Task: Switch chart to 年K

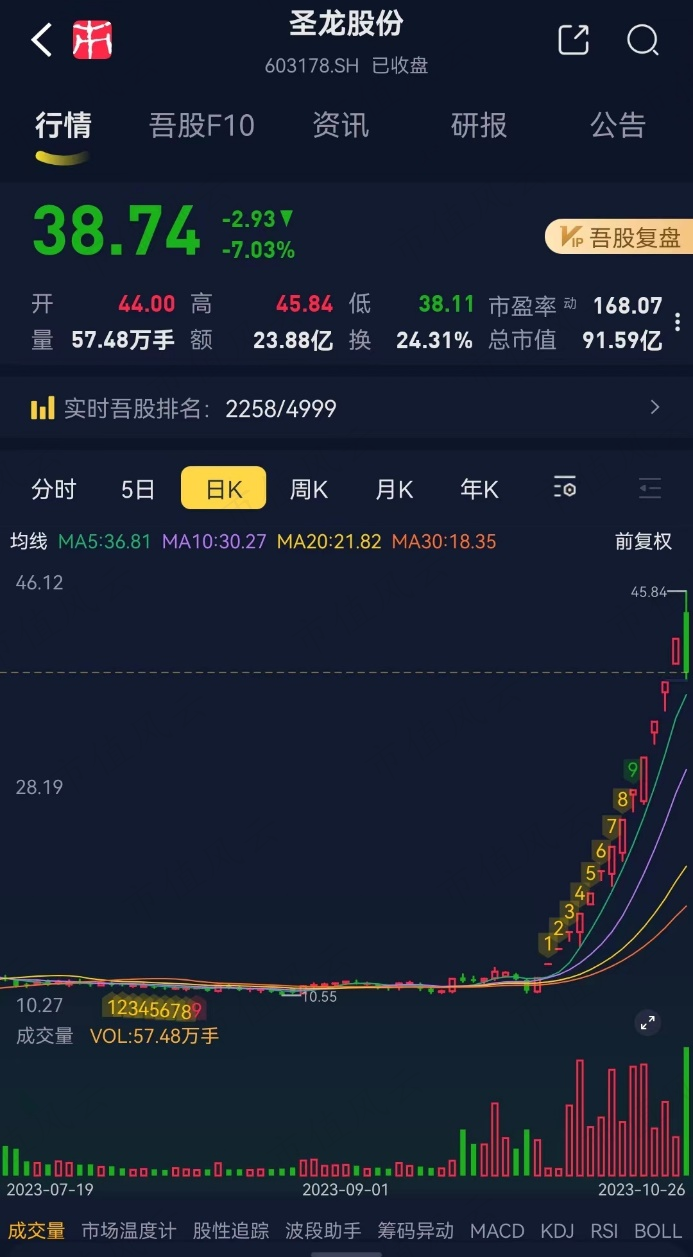Action: pos(479,489)
